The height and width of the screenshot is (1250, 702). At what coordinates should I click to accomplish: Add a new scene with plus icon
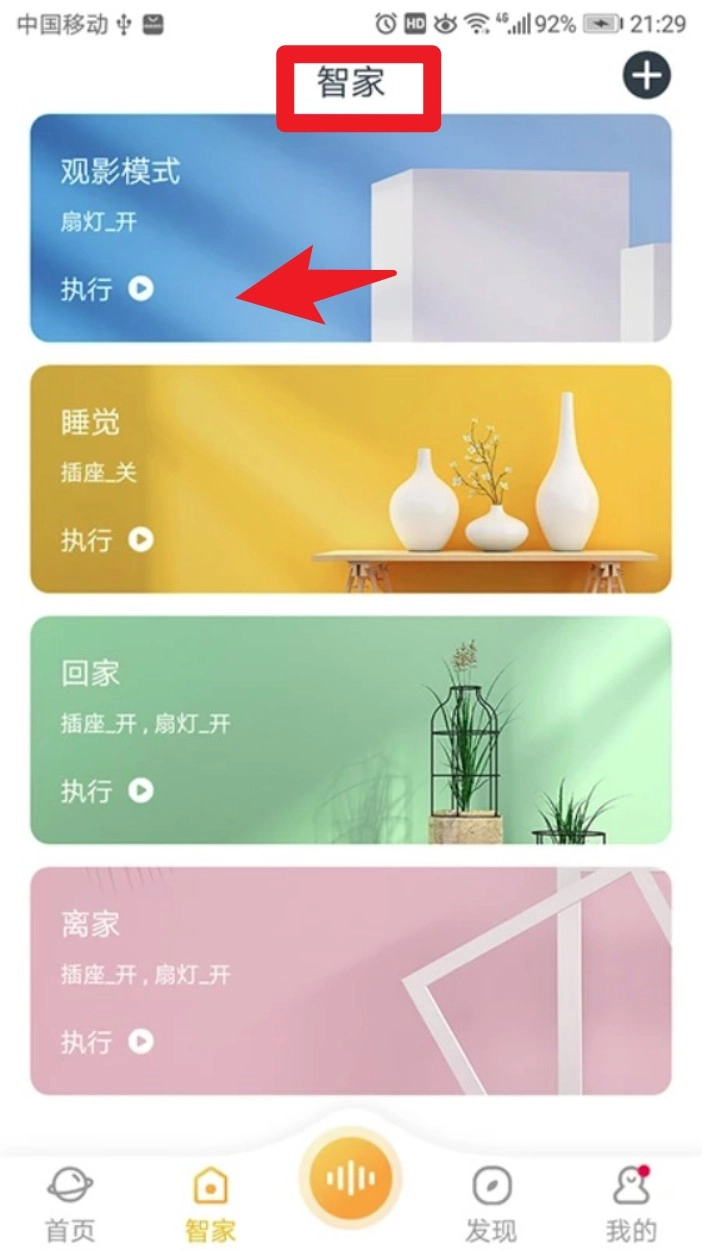point(646,76)
